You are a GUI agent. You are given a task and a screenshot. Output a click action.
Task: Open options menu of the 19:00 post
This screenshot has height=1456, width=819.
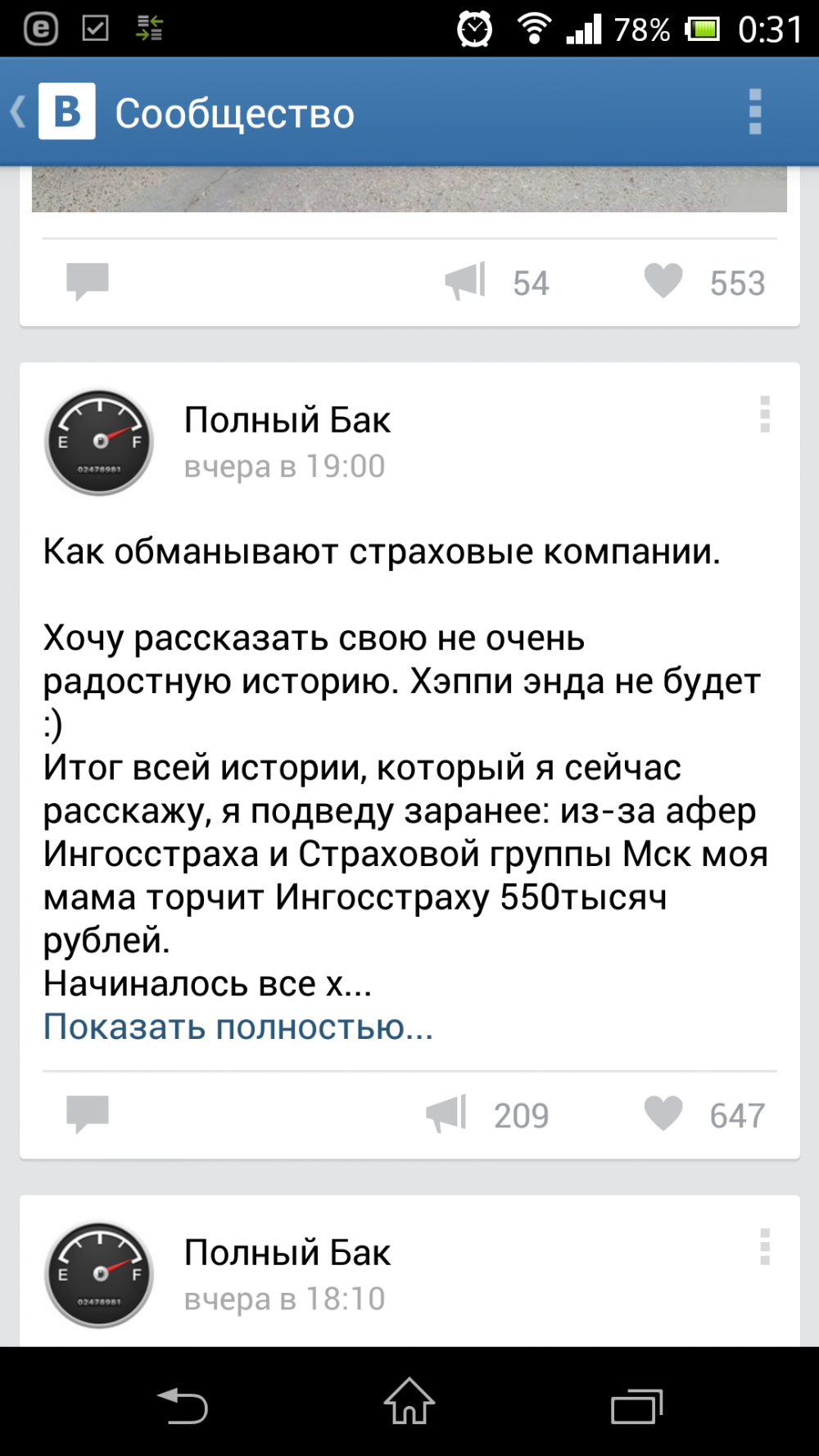[764, 415]
